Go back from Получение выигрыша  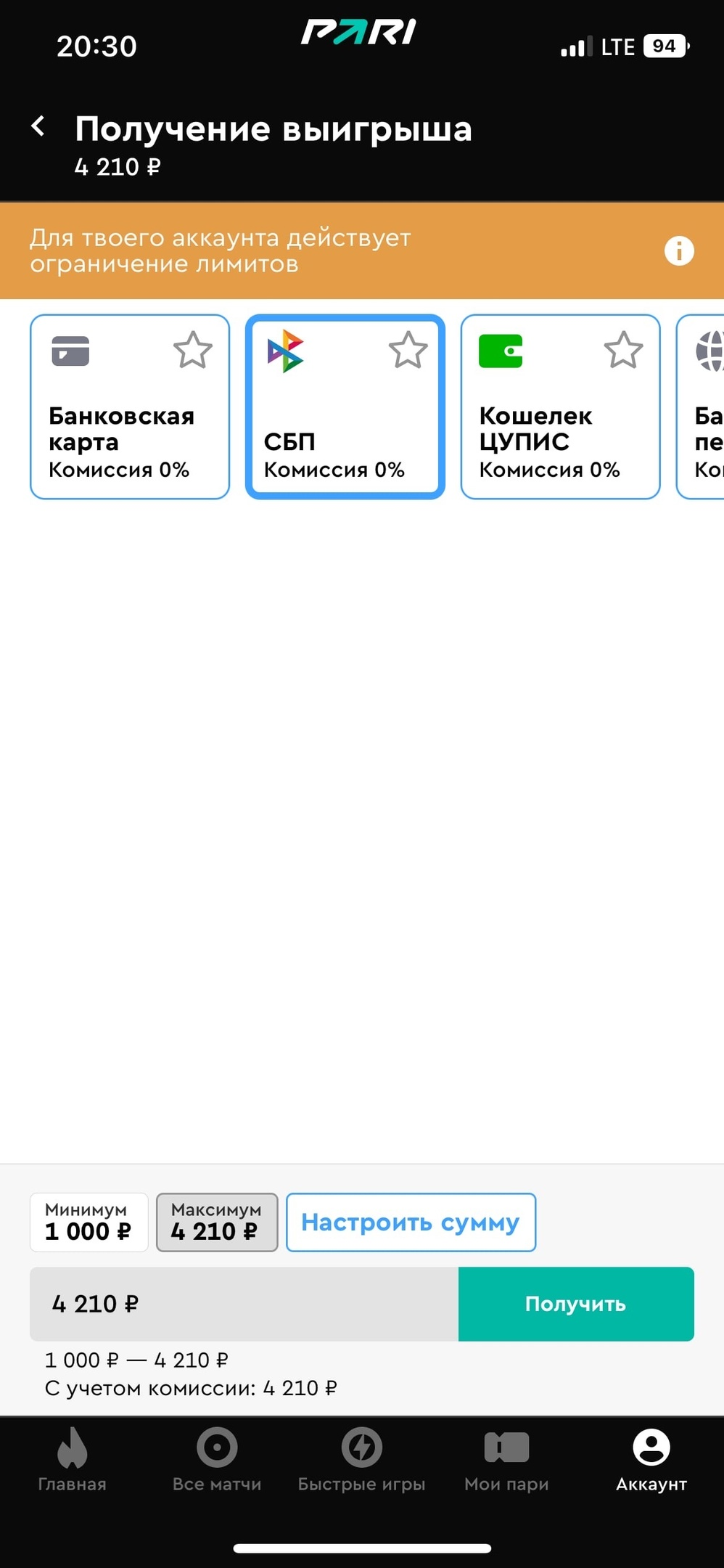pyautogui.click(x=38, y=127)
